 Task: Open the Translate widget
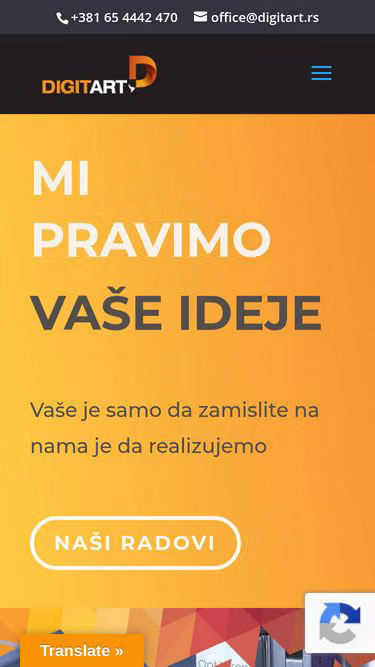coord(82,650)
